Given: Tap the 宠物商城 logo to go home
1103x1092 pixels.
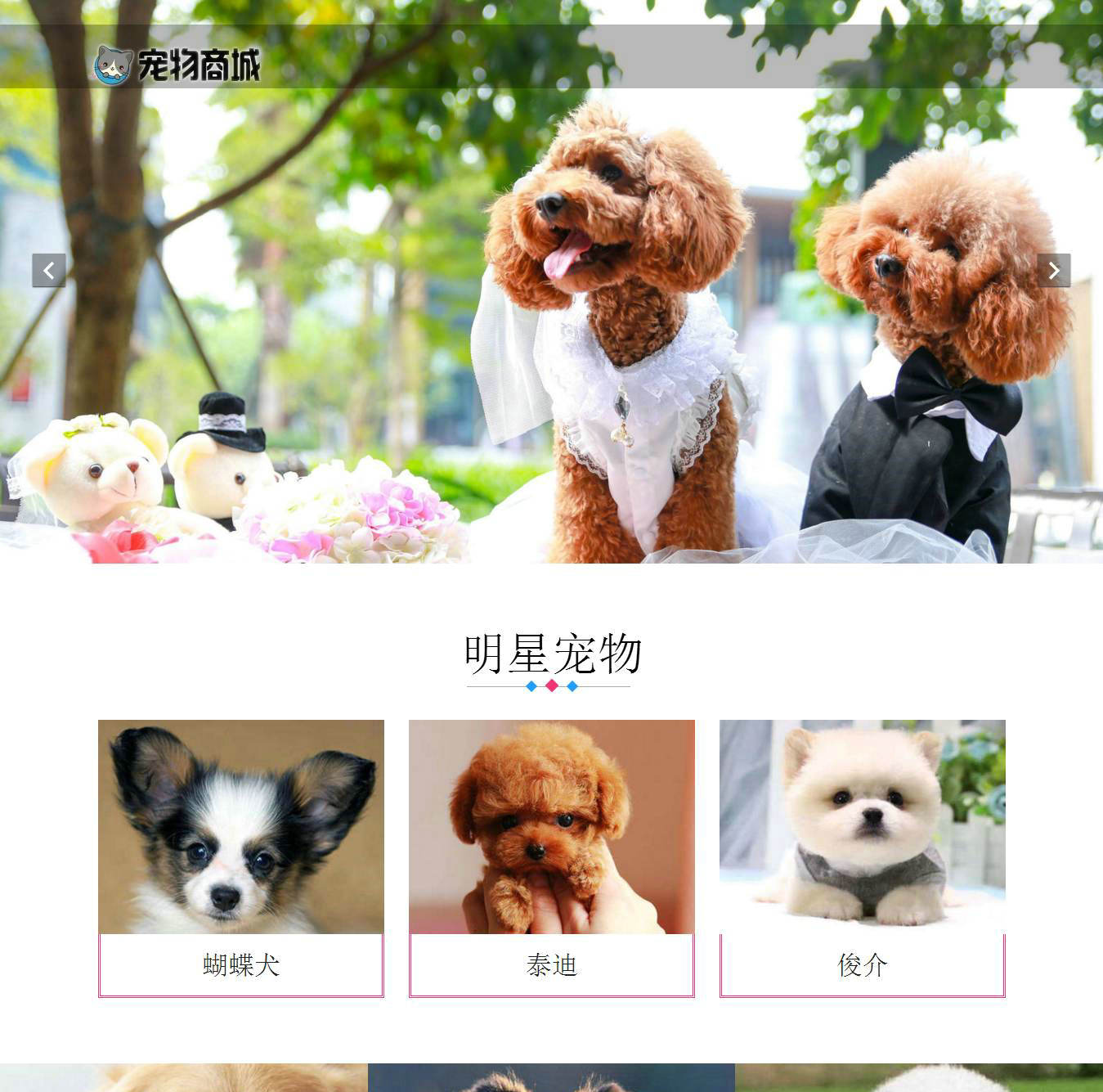Looking at the screenshot, I should click(177, 65).
